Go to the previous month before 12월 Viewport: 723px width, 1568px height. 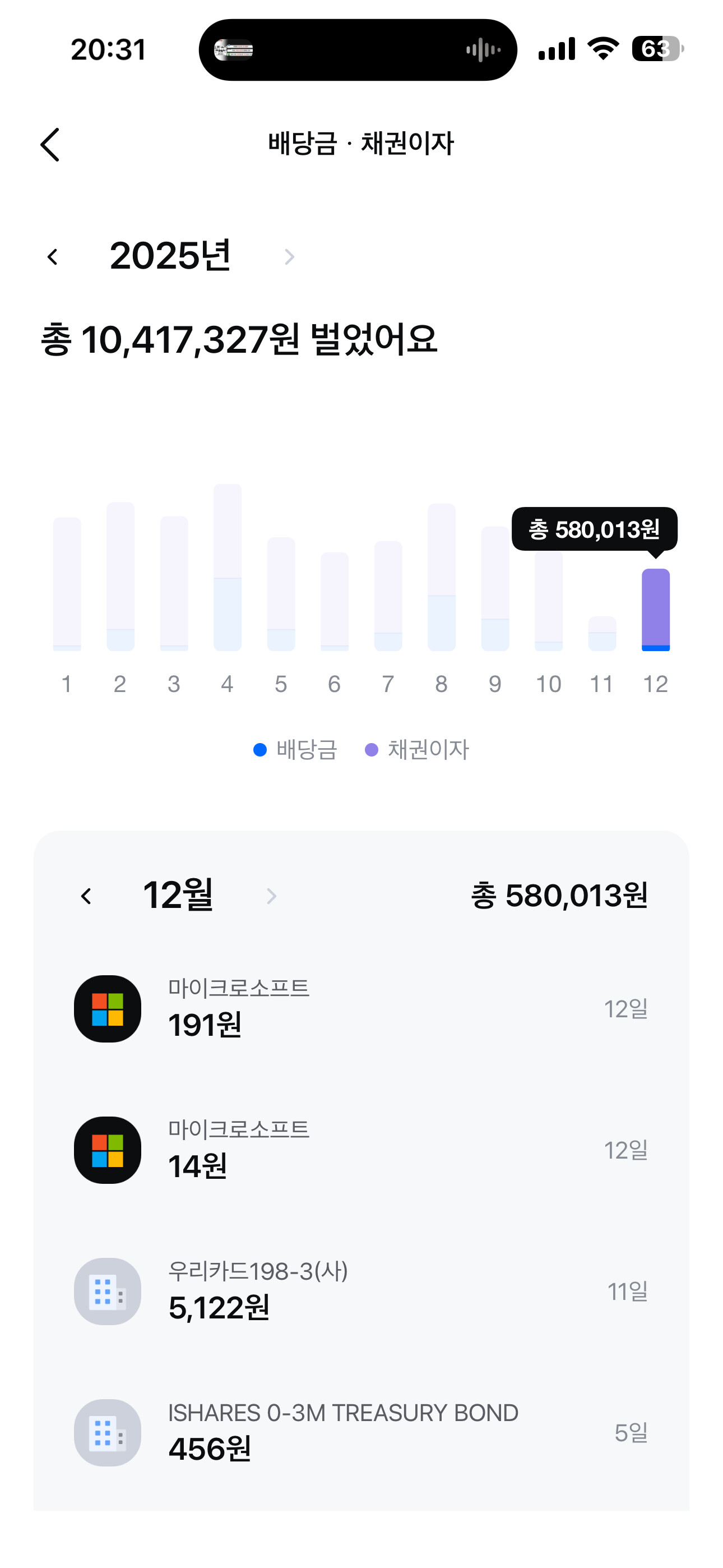coord(86,896)
